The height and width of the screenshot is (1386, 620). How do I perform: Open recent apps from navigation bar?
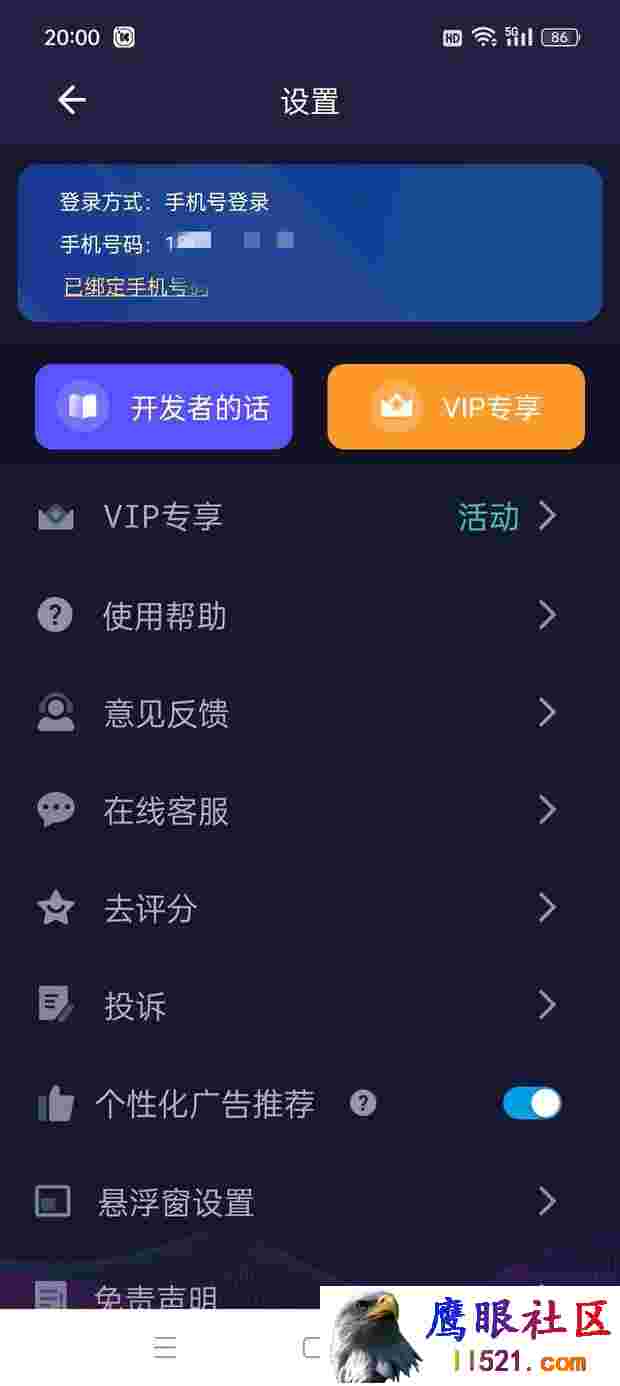pyautogui.click(x=166, y=1347)
